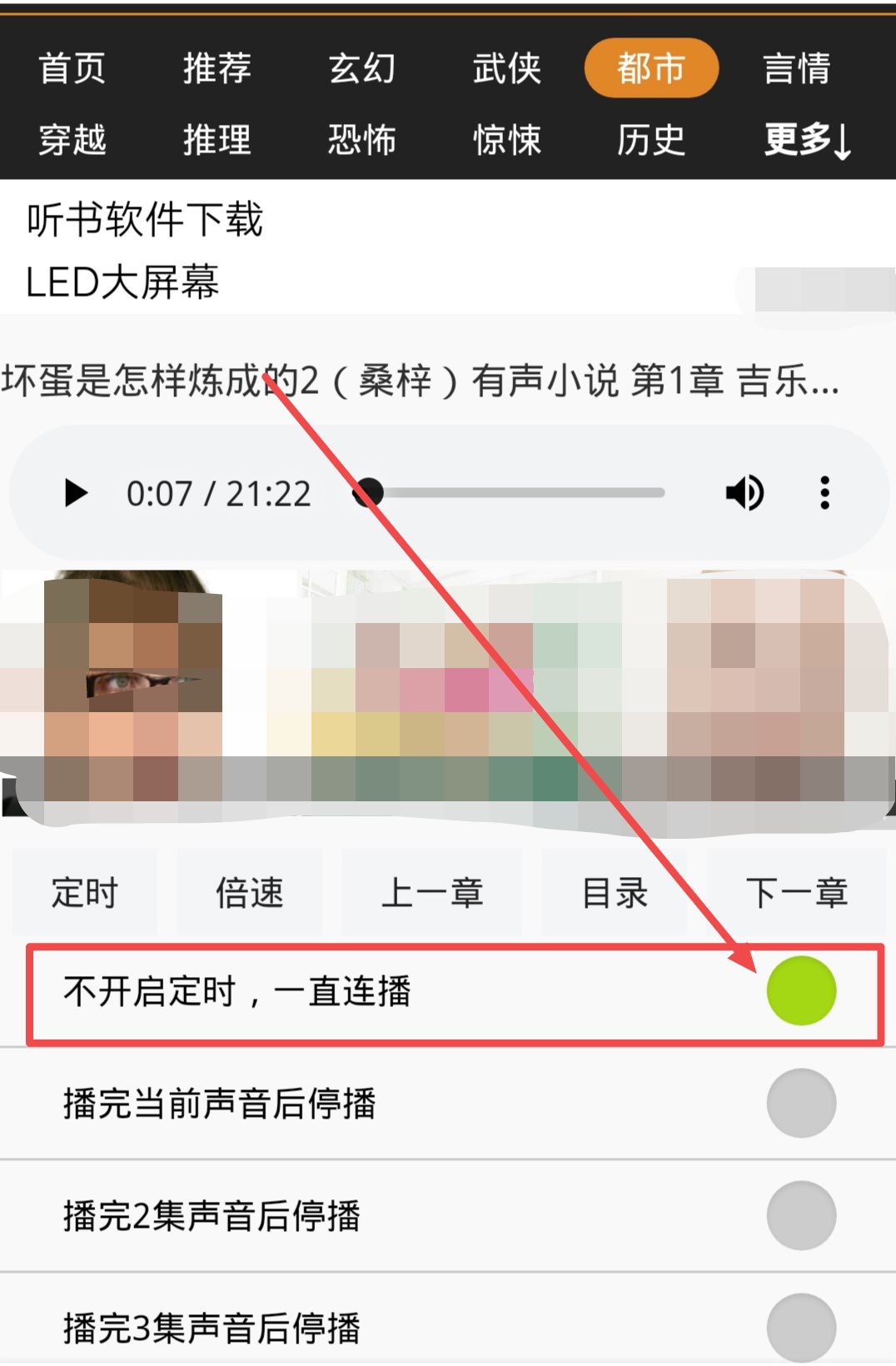The height and width of the screenshot is (1366, 896).
Task: Open the 推荐 category
Action: click(x=217, y=68)
